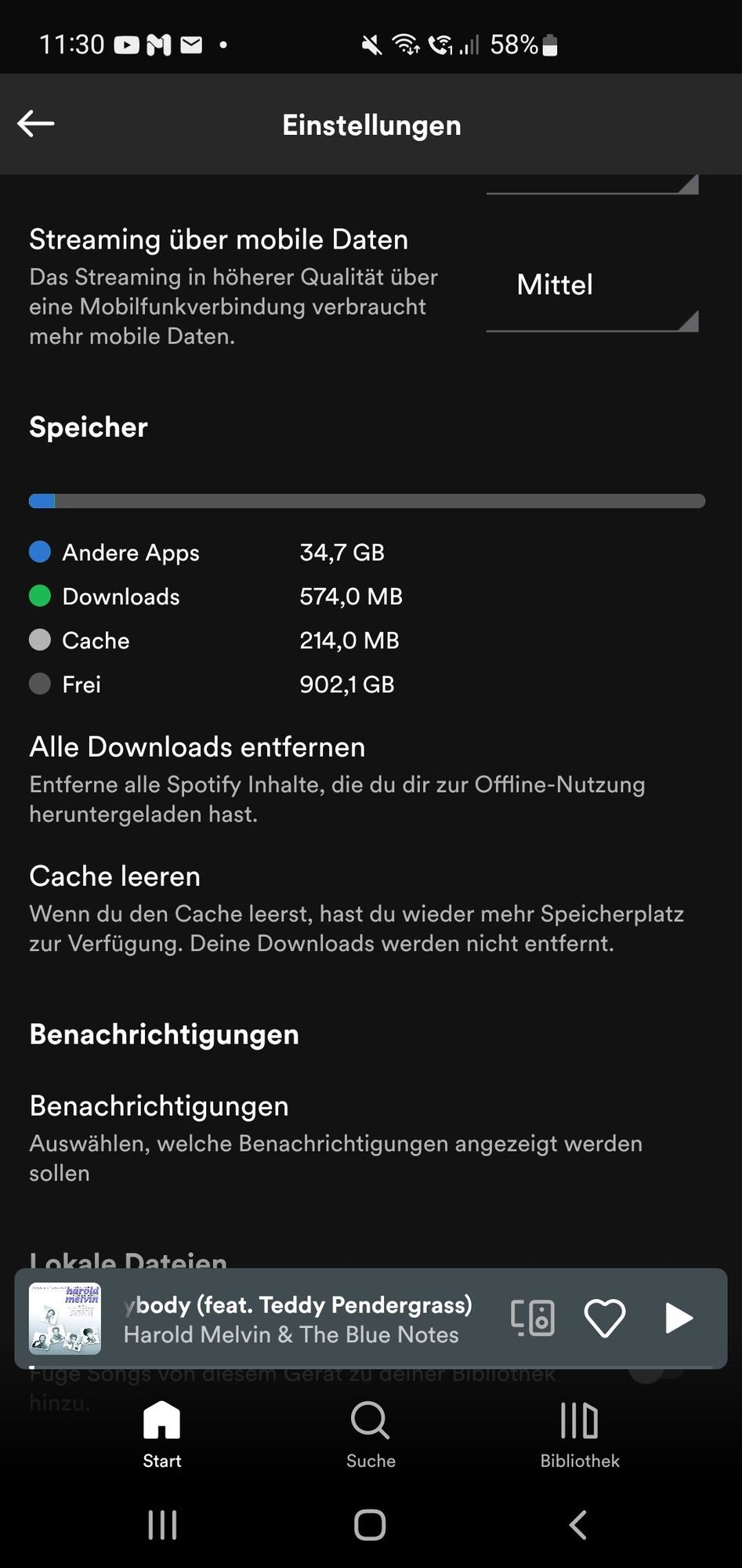This screenshot has height=1568, width=742.
Task: Select Cache leeren
Action: tap(115, 877)
